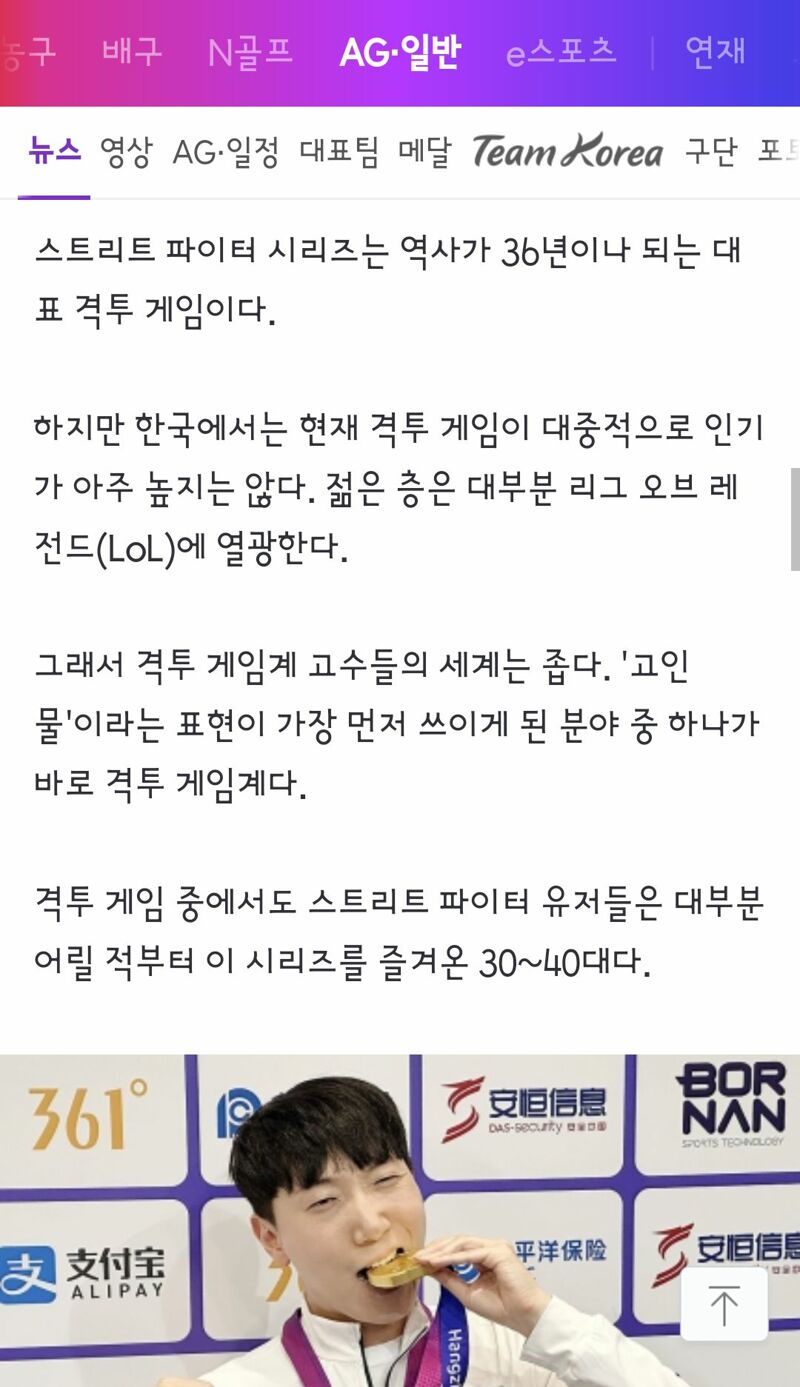
Task: Open the Team Korea tab
Action: [x=567, y=152]
